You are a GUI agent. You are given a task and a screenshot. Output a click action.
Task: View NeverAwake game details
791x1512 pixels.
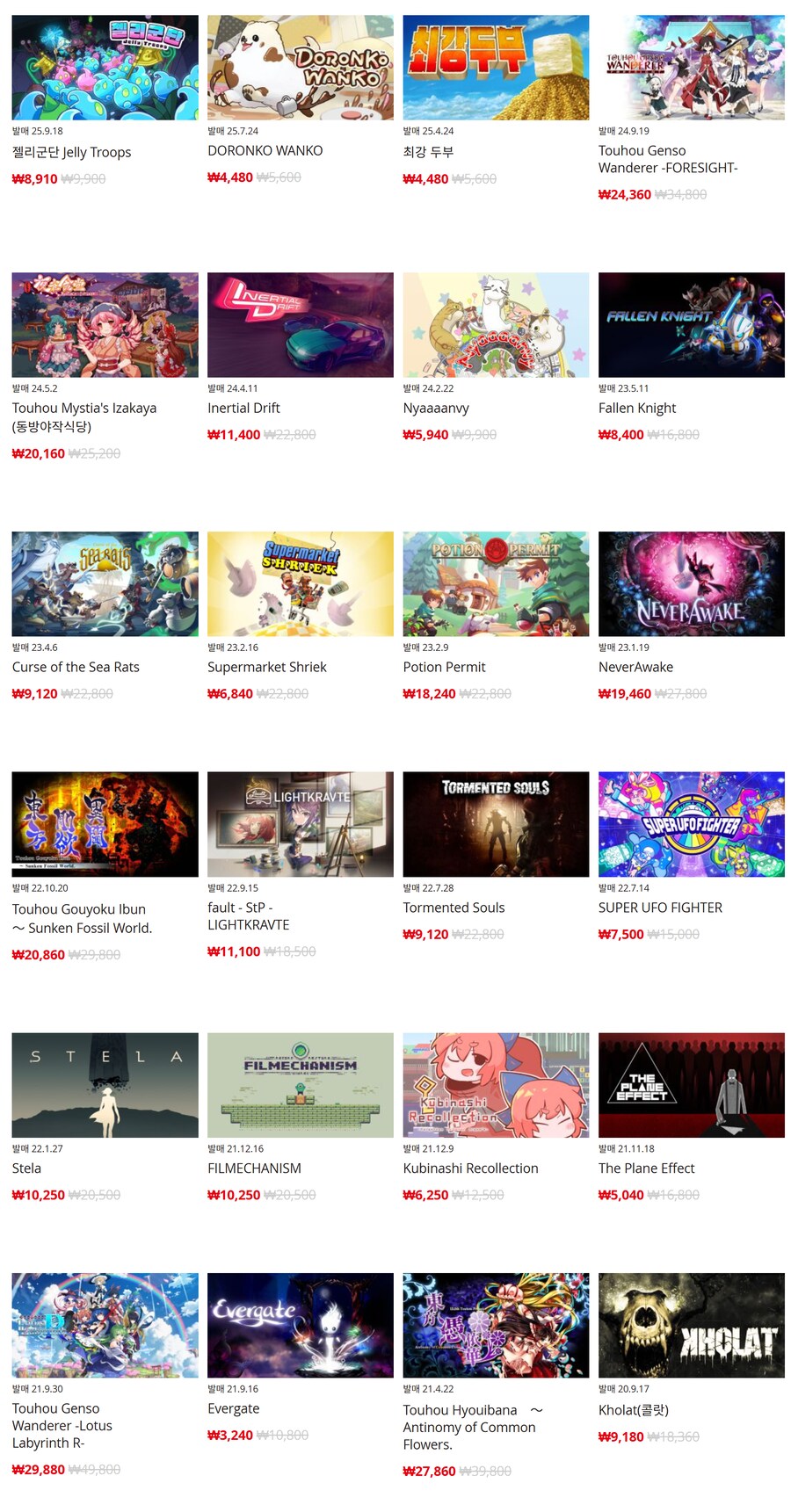[691, 583]
